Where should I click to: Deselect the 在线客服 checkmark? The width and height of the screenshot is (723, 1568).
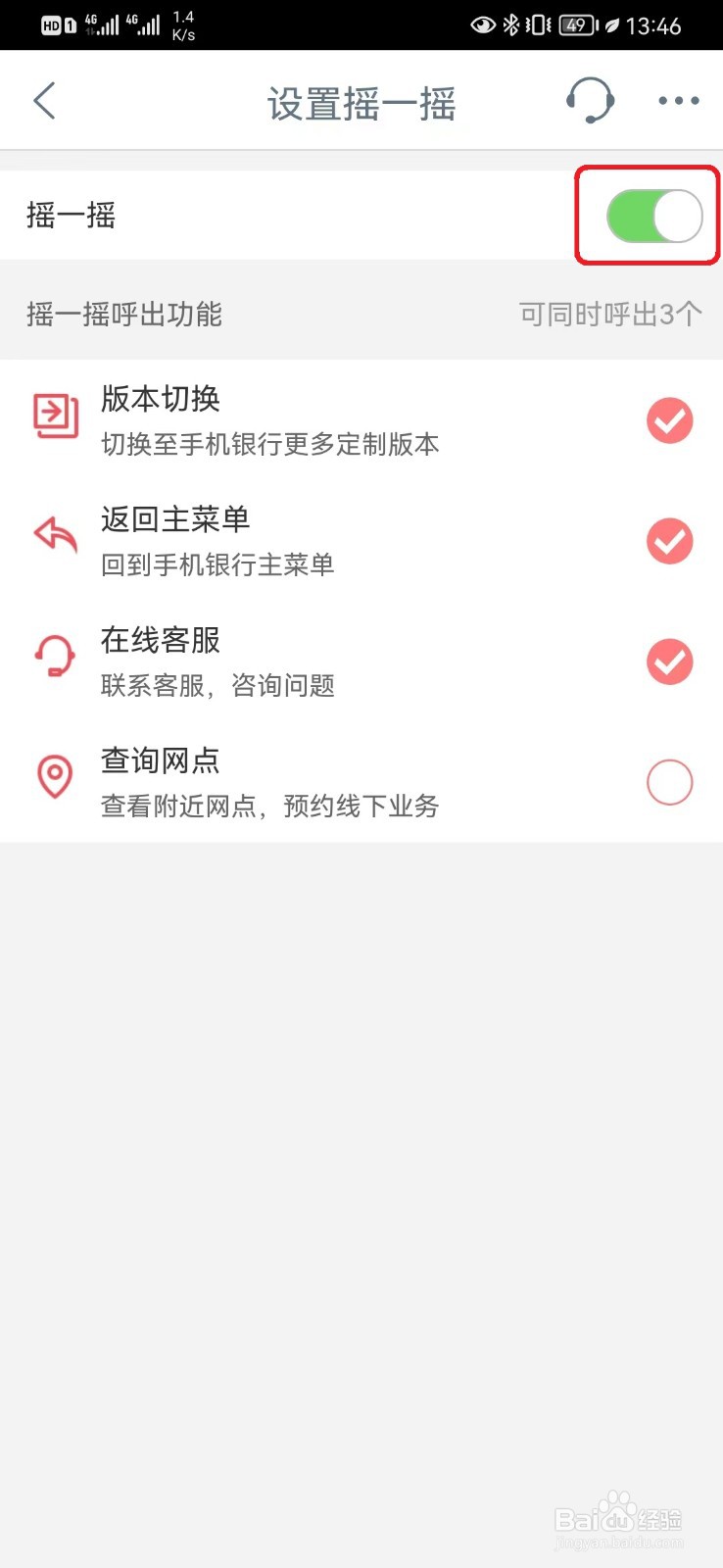(669, 661)
